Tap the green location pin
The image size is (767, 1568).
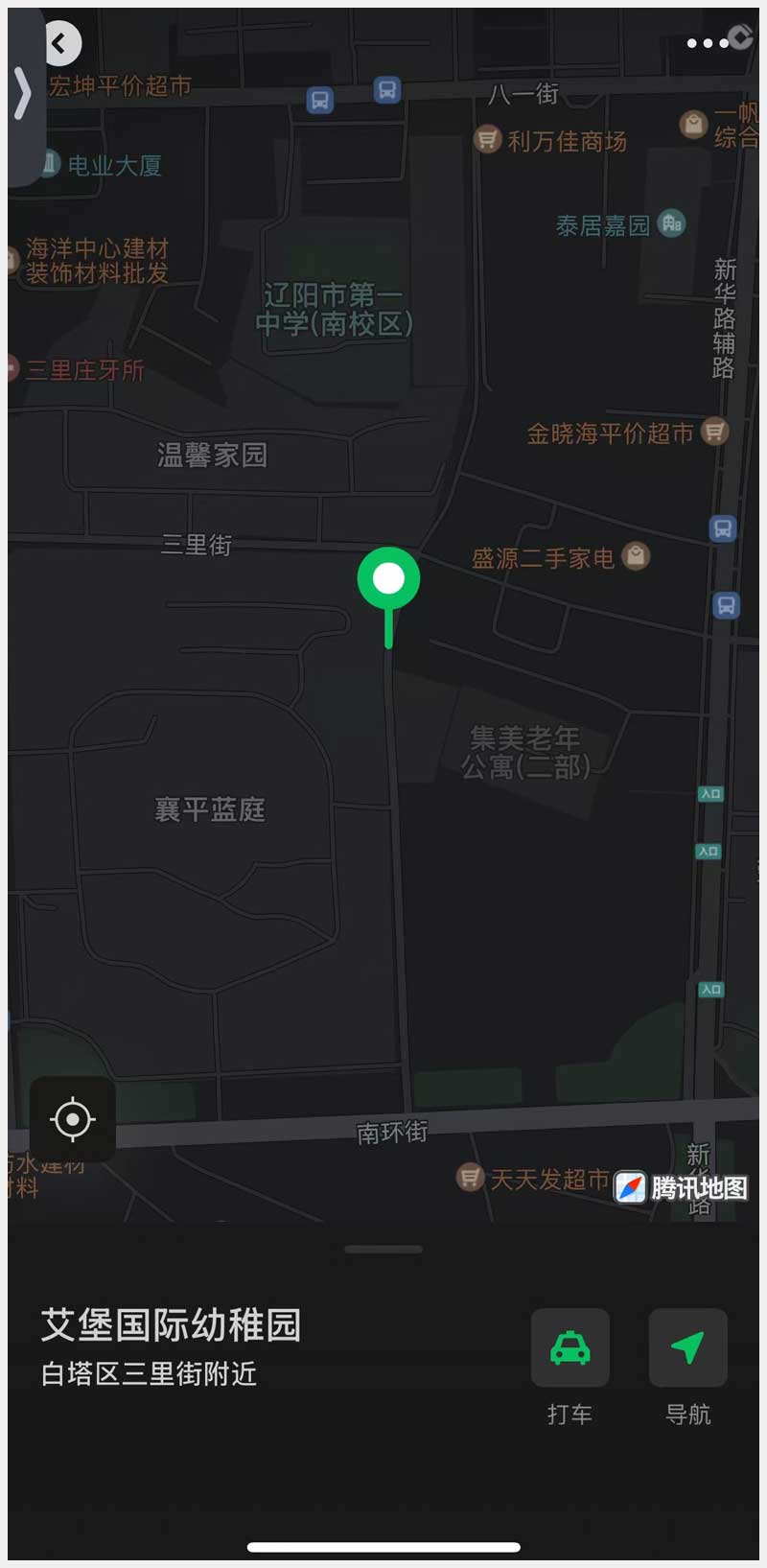388,580
